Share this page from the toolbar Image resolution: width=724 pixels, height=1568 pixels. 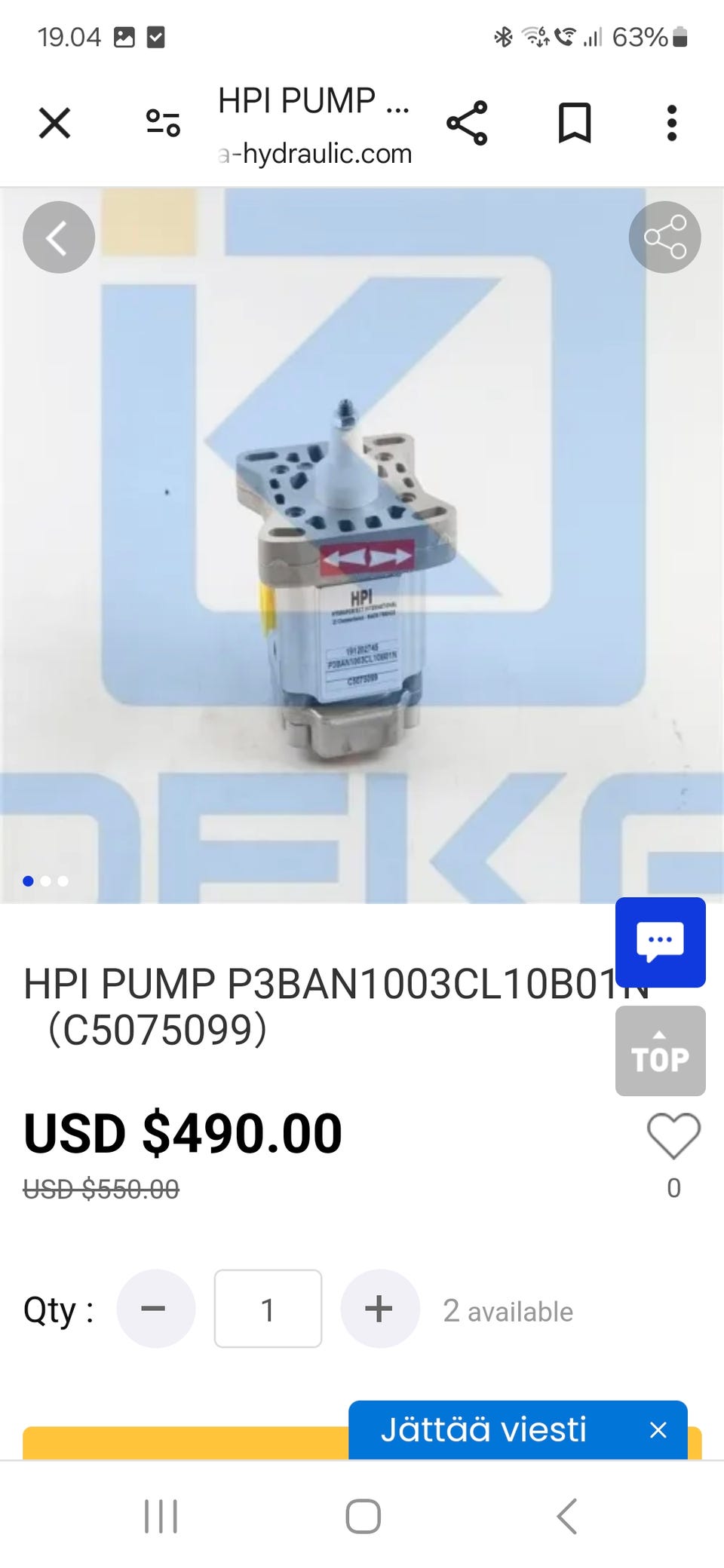467,123
